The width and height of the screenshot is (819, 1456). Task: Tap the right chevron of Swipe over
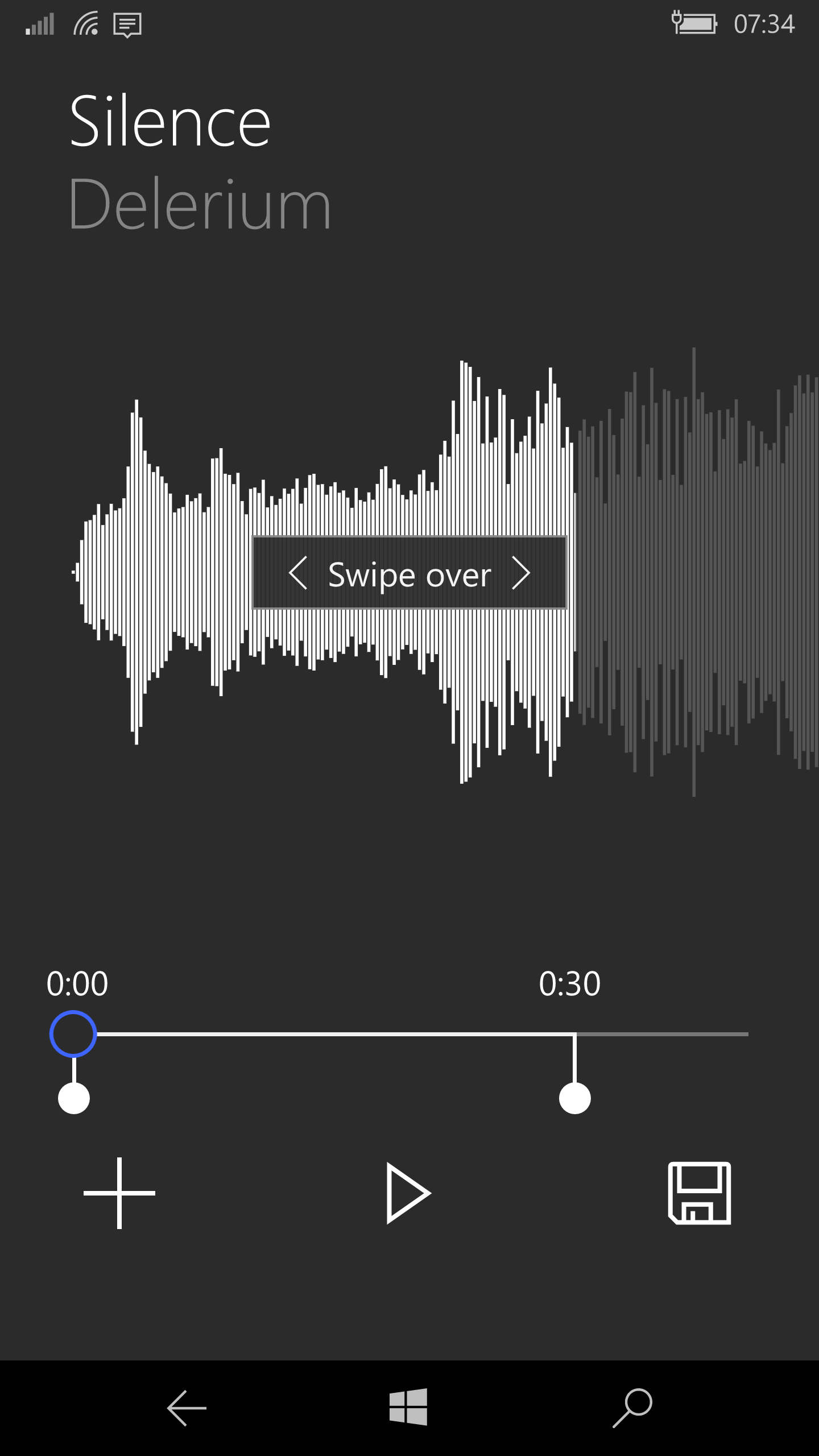(521, 573)
